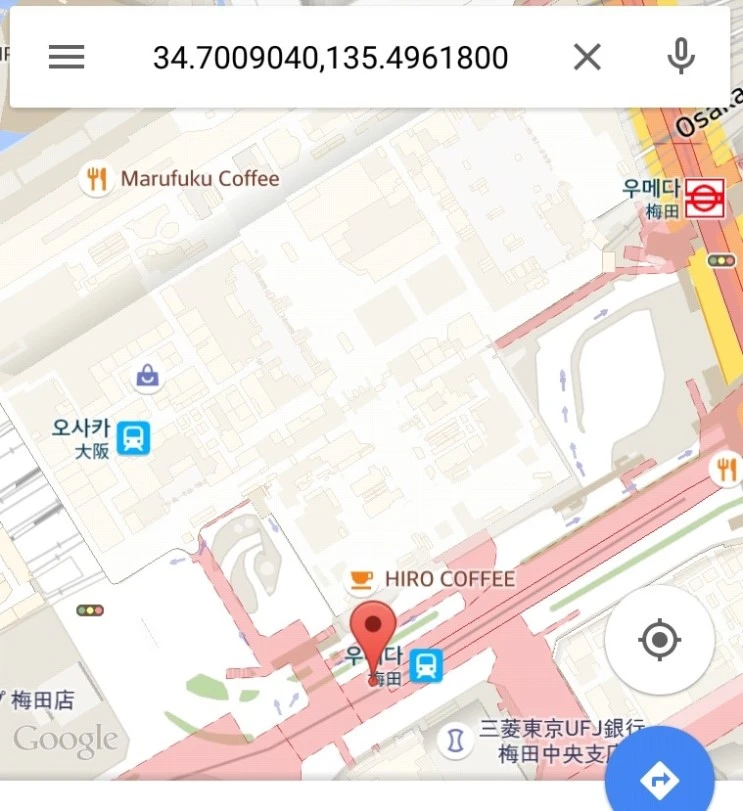Clear the coordinates search with the X

click(587, 57)
